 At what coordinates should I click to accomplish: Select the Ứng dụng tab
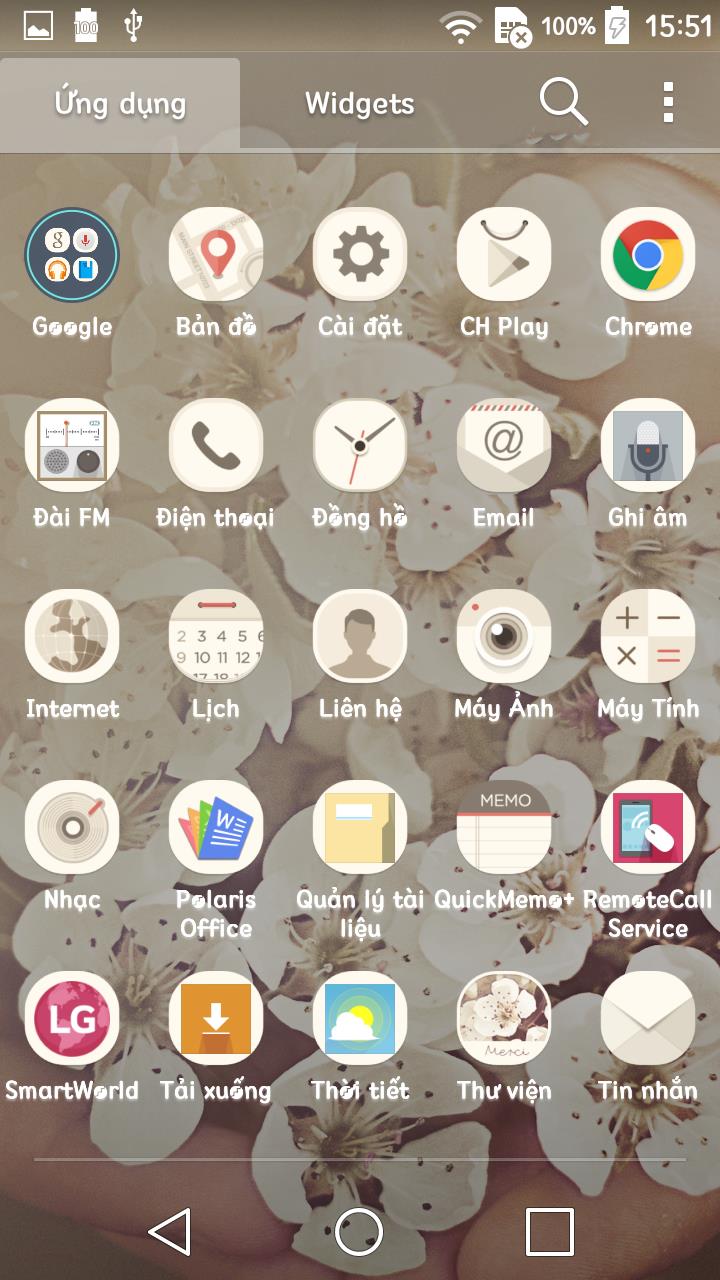click(120, 103)
